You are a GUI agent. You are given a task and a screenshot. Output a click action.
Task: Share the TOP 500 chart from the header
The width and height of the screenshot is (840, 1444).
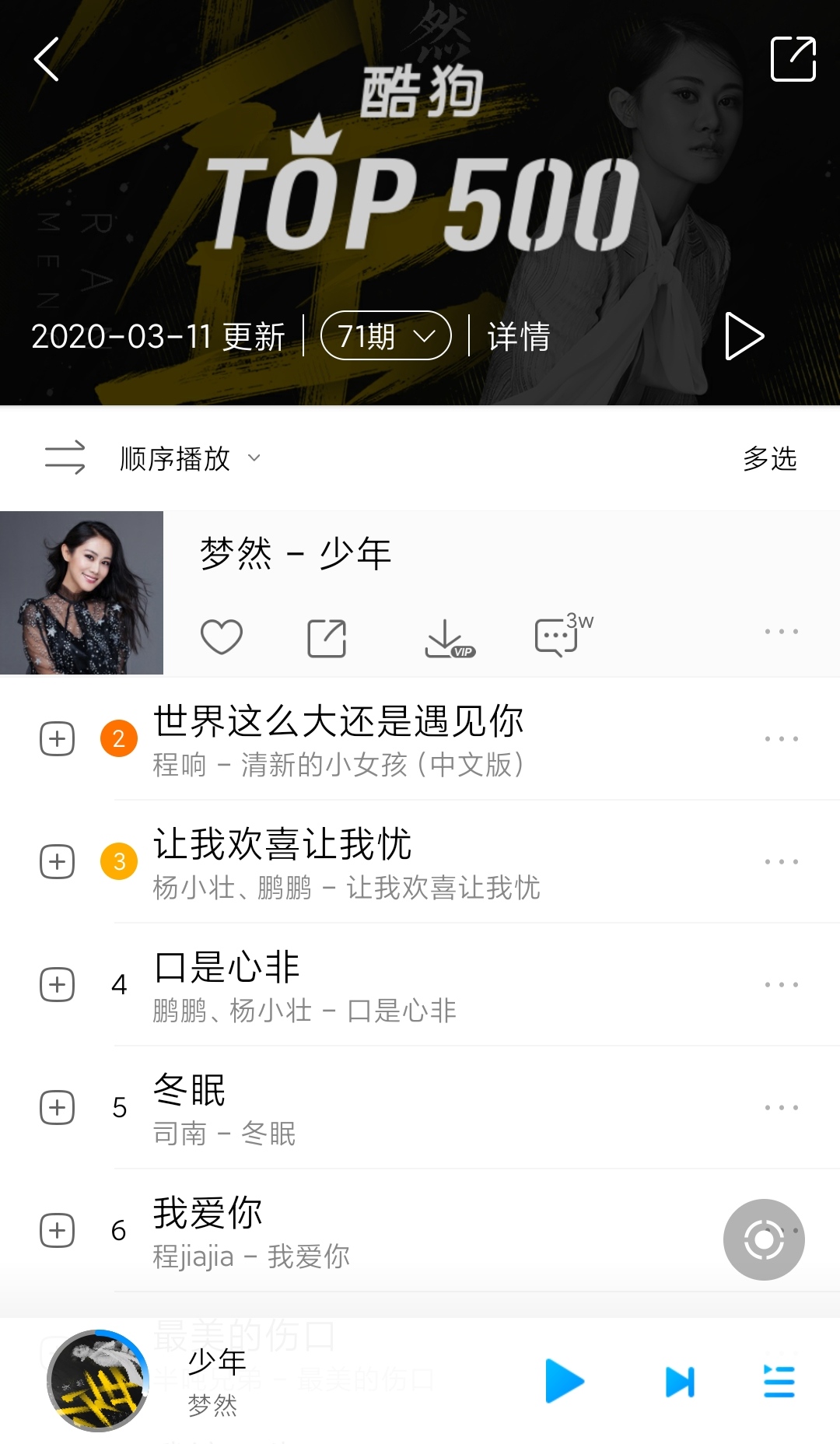coord(793,58)
